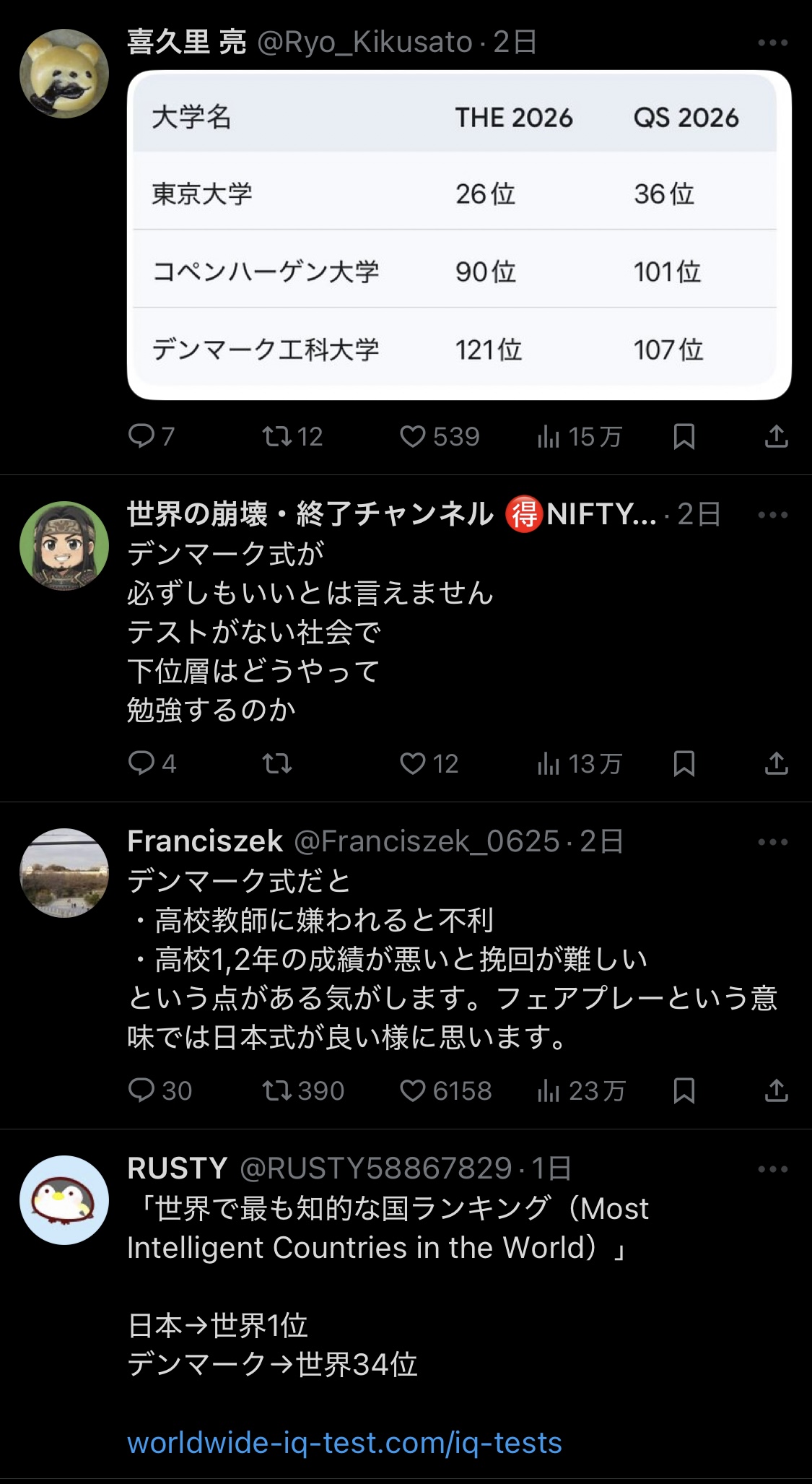Open 世界の崩壊・終了チャンネル profile avatar
Image resolution: width=812 pixels, height=1484 pixels.
[x=64, y=546]
